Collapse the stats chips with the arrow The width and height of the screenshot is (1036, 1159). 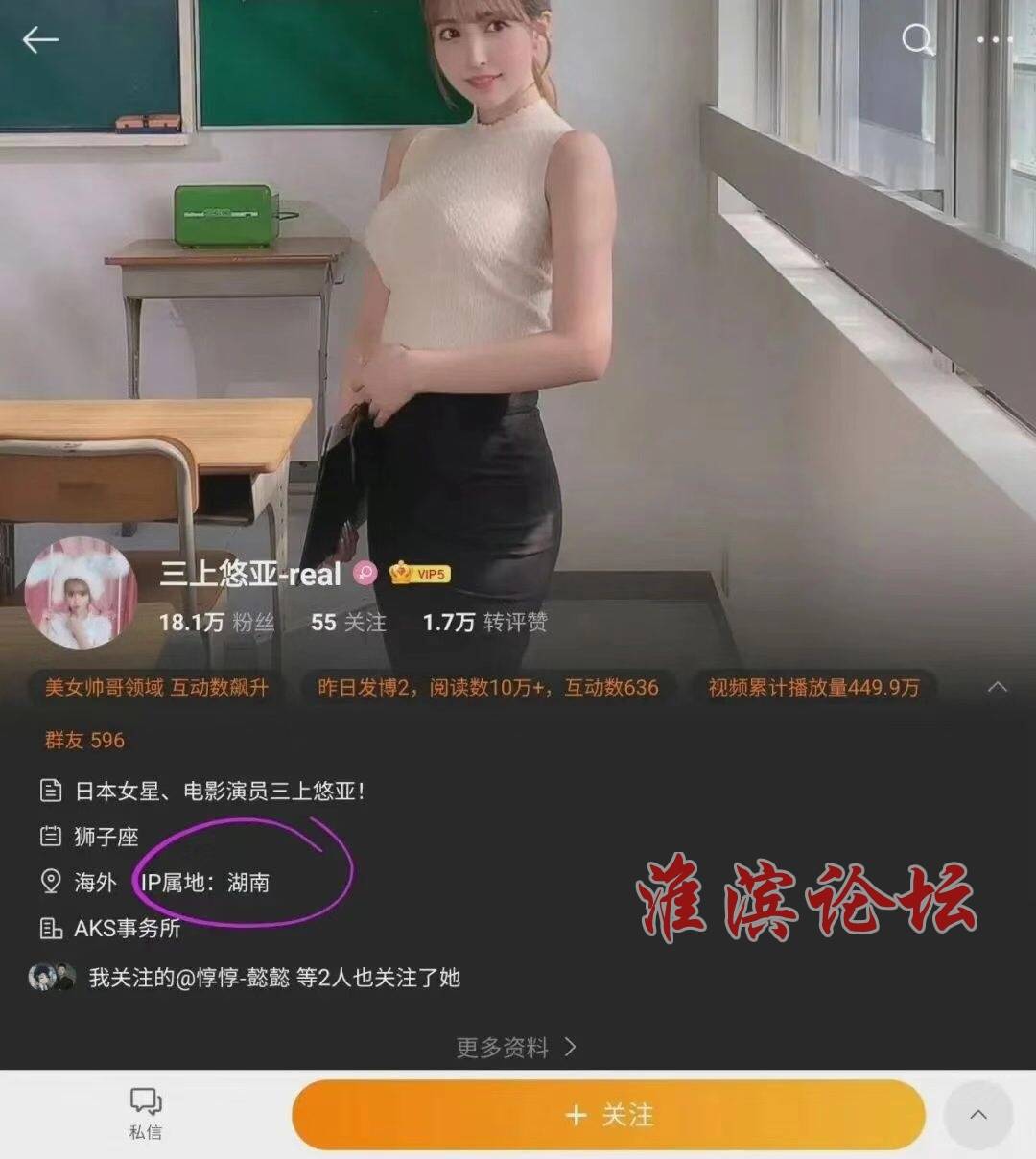[998, 687]
